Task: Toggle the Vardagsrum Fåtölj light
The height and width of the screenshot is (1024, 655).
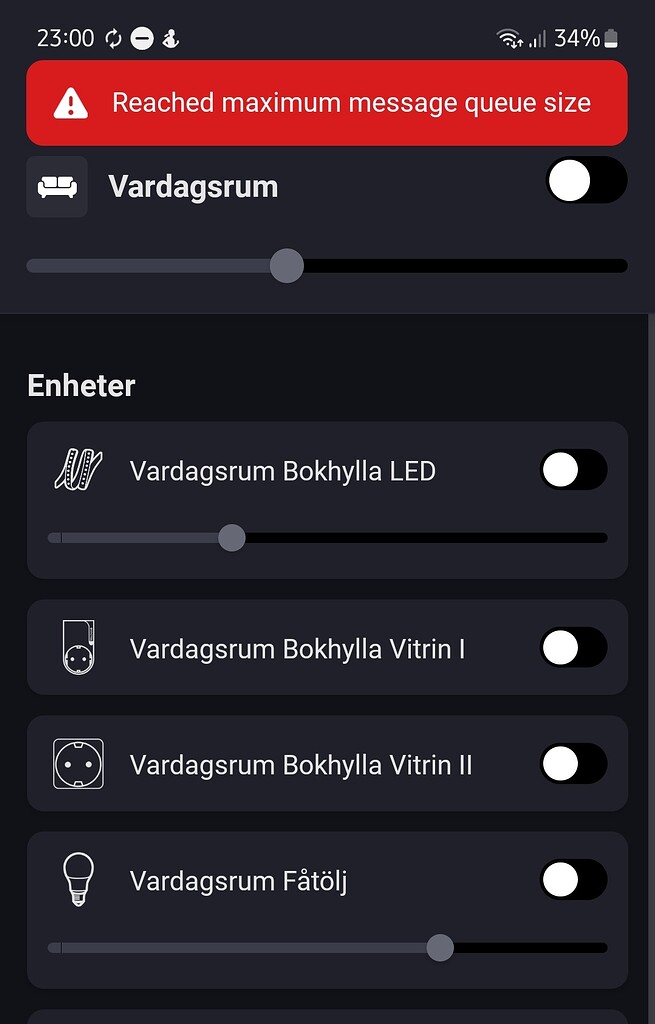Action: point(573,880)
